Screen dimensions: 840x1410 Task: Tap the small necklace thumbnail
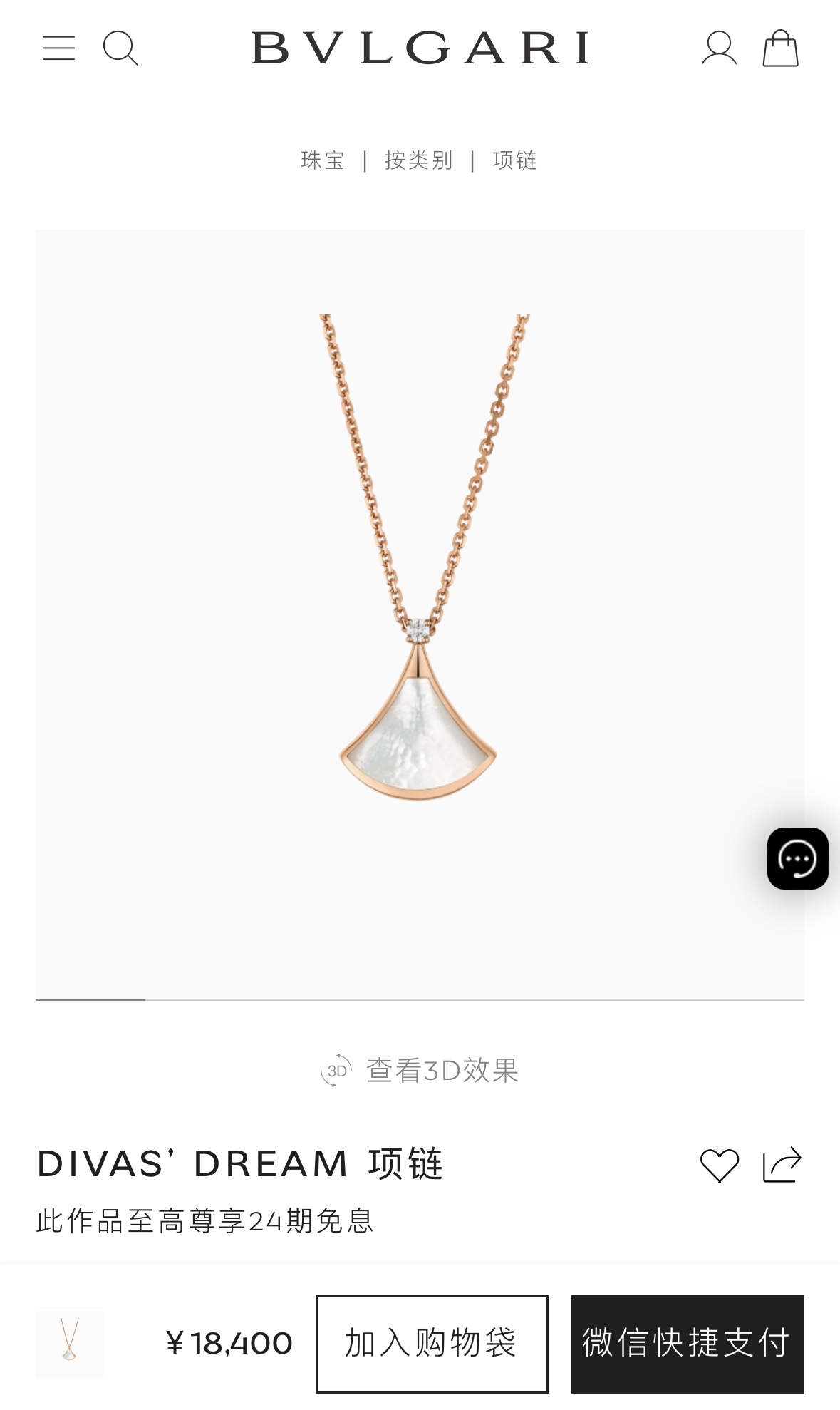[x=69, y=1344]
